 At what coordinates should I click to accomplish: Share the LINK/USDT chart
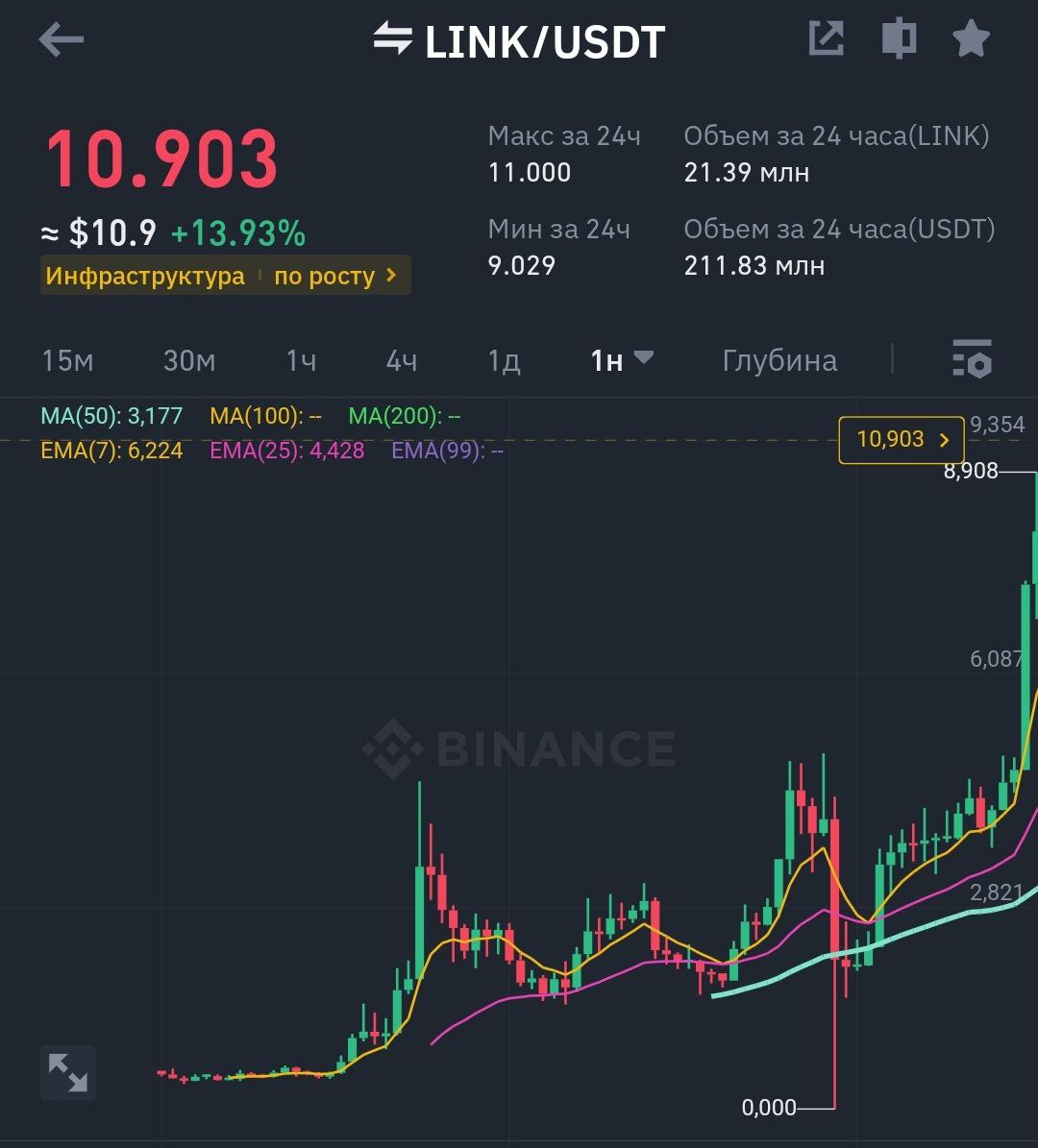pos(827,38)
